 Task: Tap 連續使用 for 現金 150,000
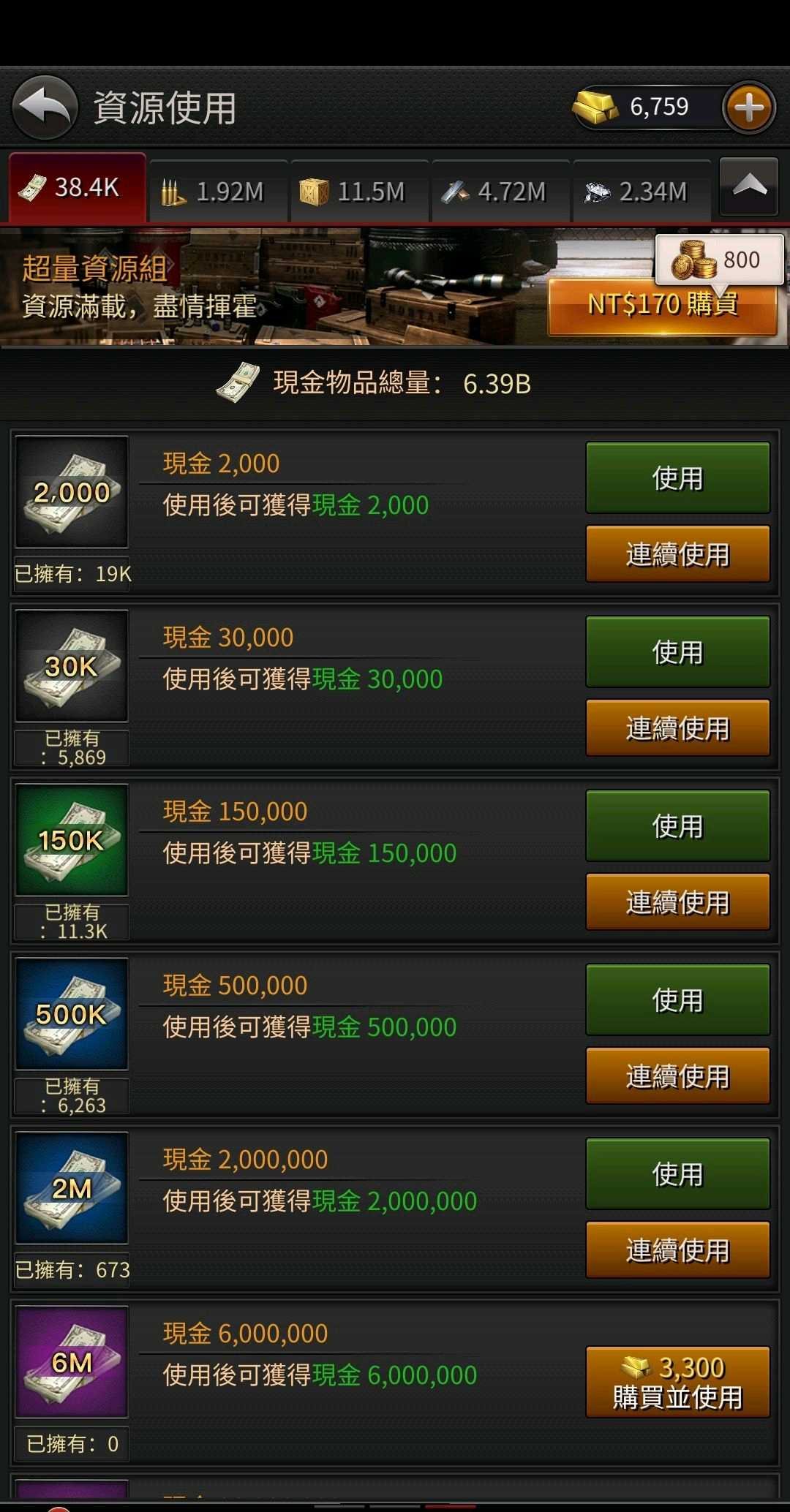pos(677,902)
